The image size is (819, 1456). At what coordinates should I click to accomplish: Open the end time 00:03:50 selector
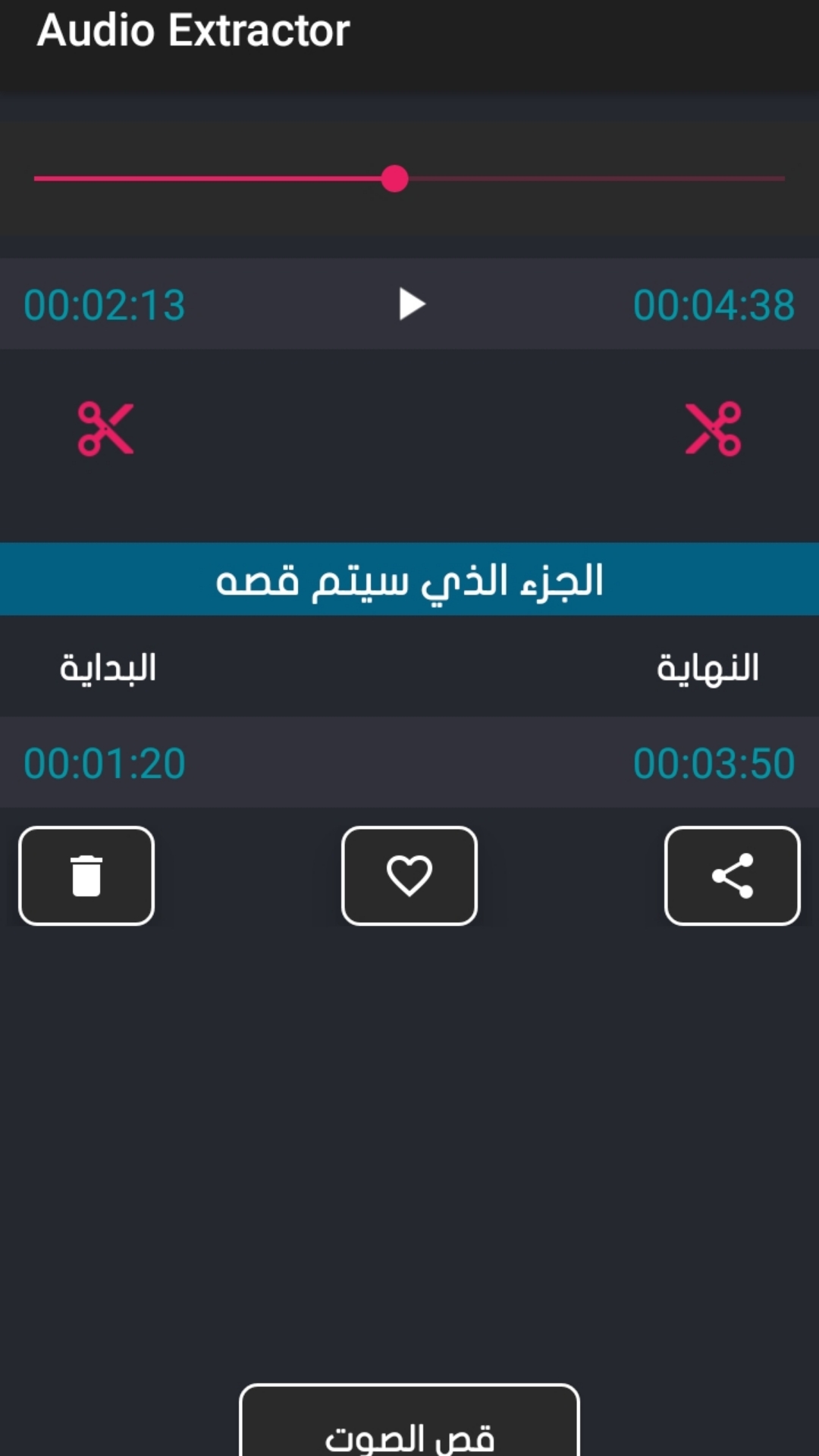click(x=713, y=762)
